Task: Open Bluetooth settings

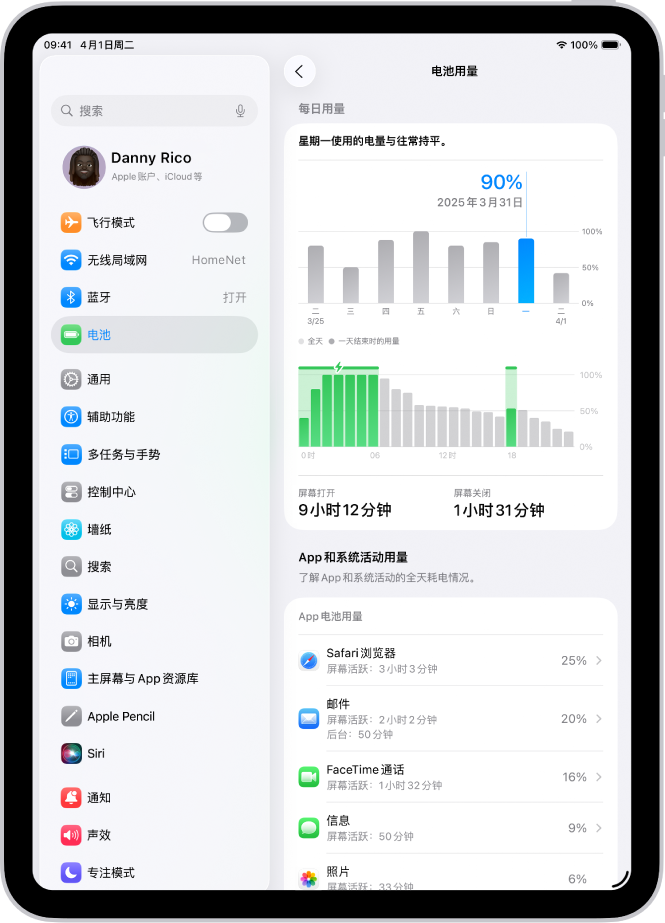Action: point(154,297)
